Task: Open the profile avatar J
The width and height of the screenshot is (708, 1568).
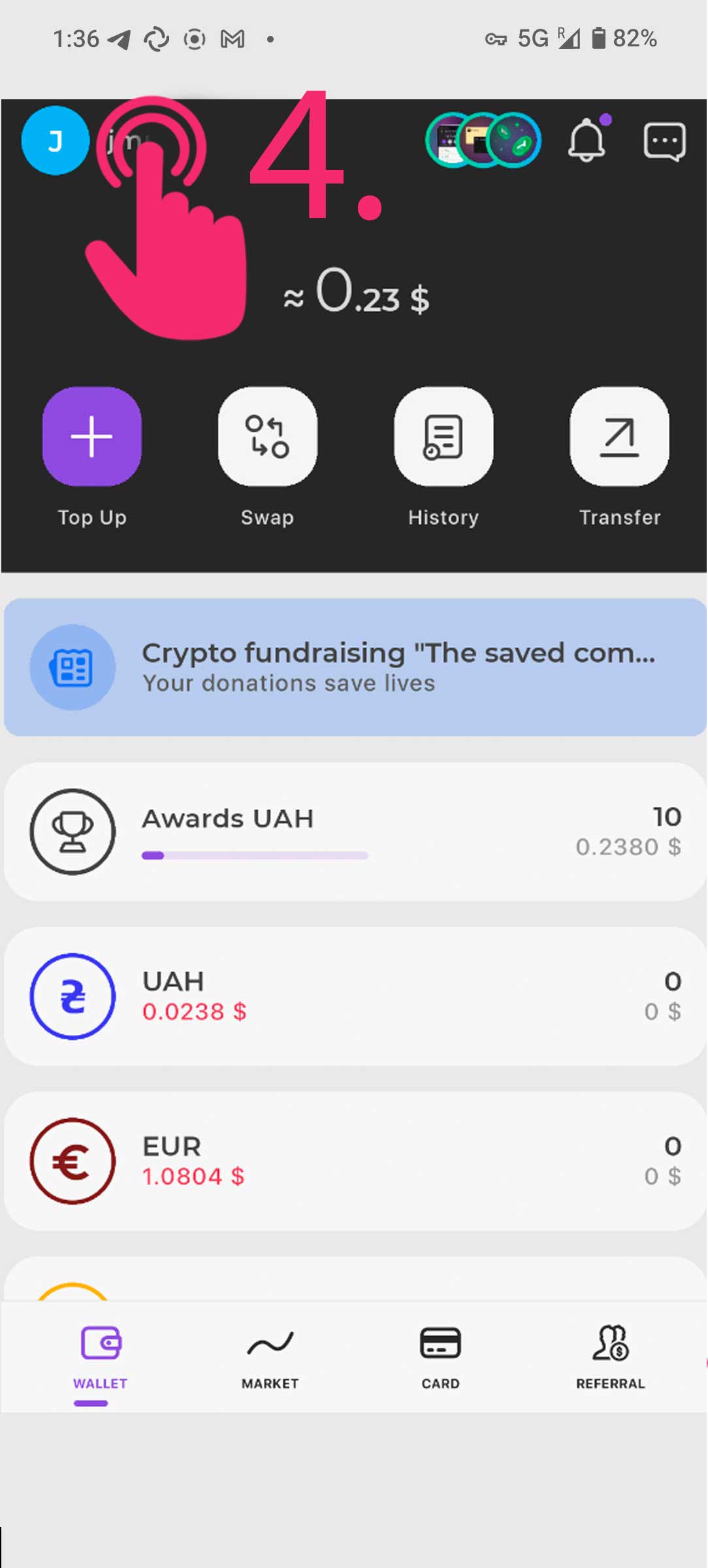Action: tap(55, 140)
